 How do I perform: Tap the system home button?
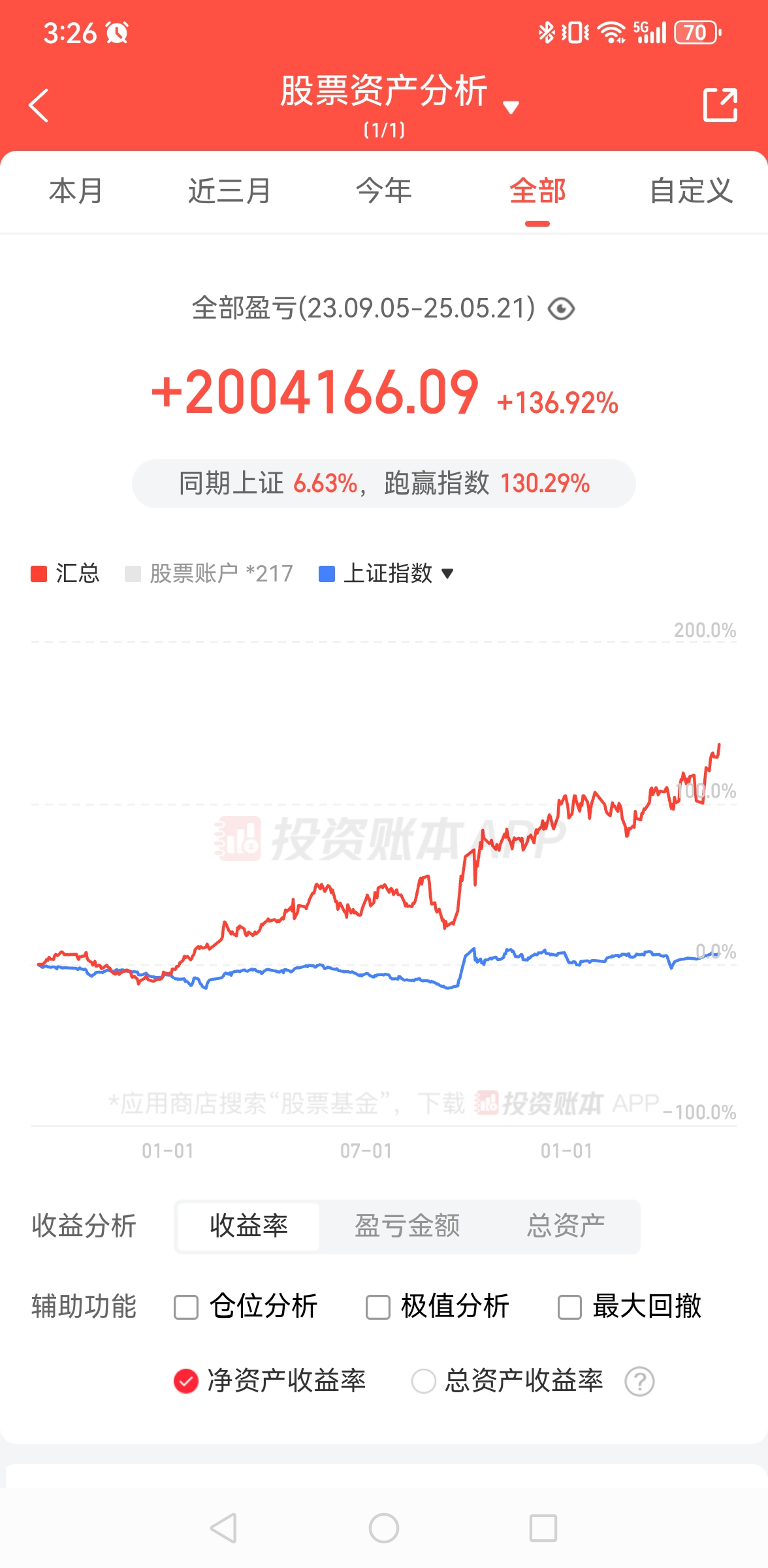[383, 1528]
